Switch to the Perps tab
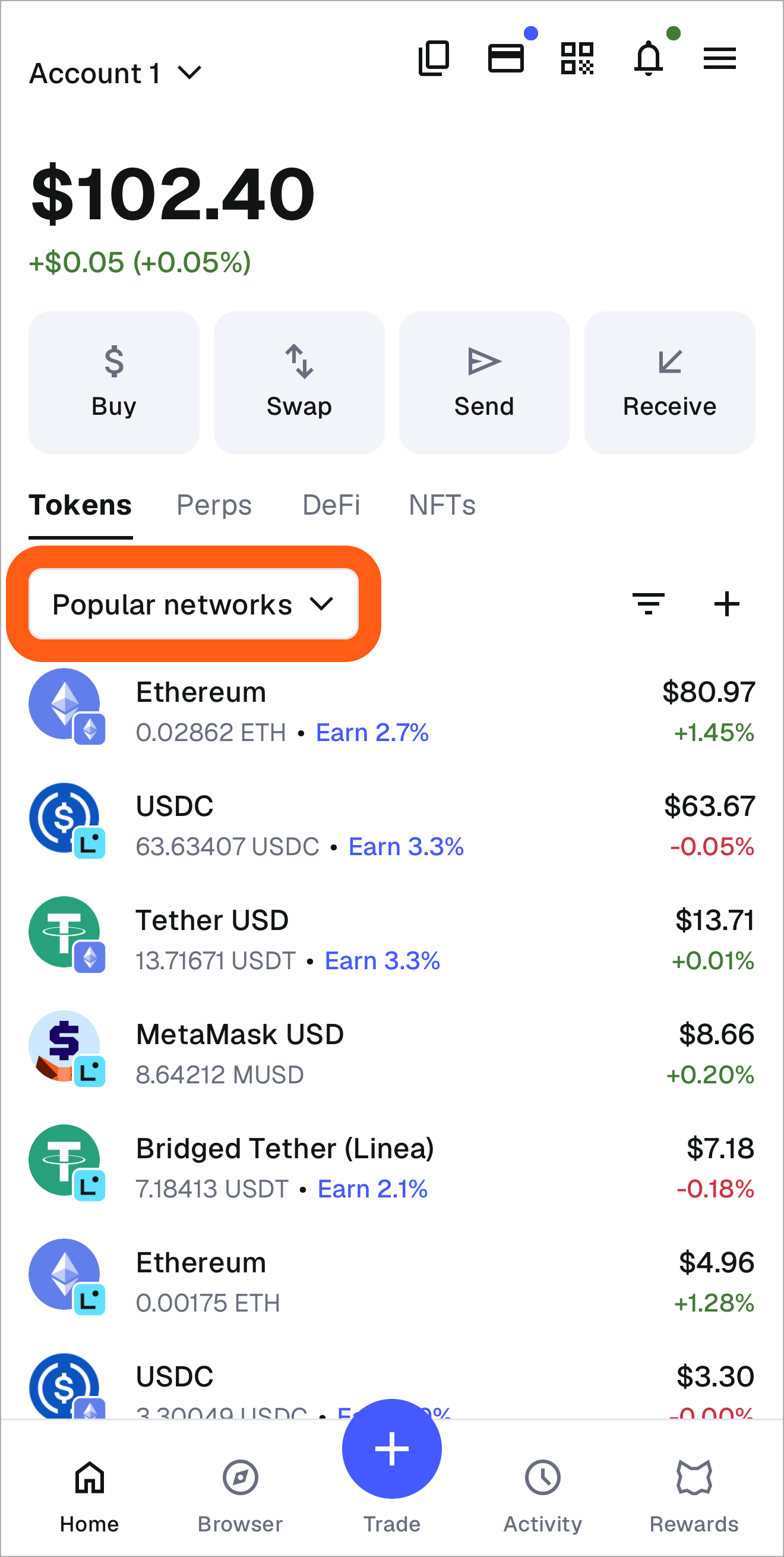Viewport: 784px width, 1557px height. [214, 505]
